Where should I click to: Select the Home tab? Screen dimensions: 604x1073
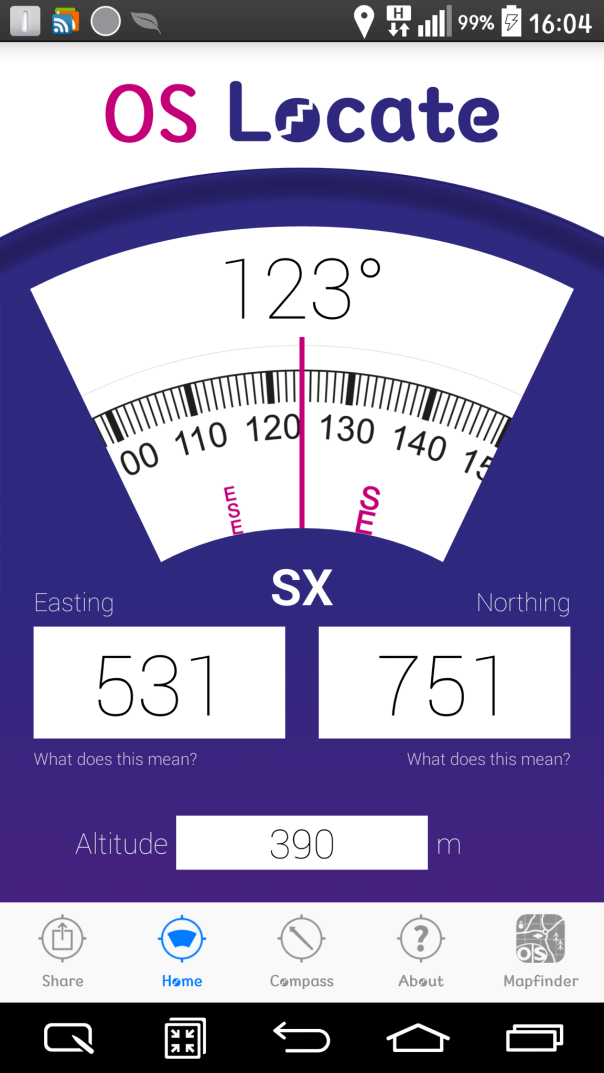pyautogui.click(x=182, y=951)
